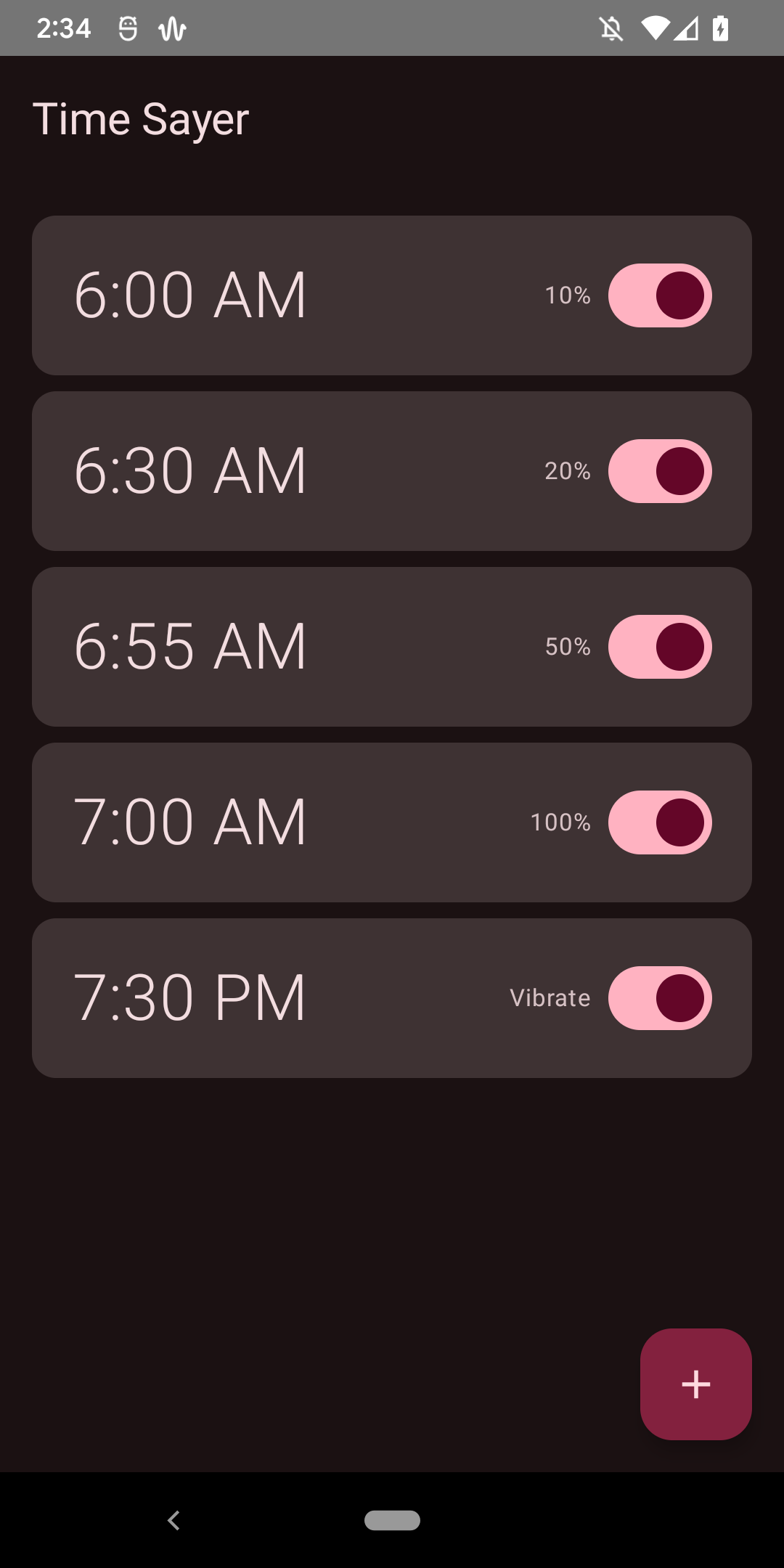Disable the 6:00 AM alarm toggle
The image size is (784, 1568).
(659, 294)
